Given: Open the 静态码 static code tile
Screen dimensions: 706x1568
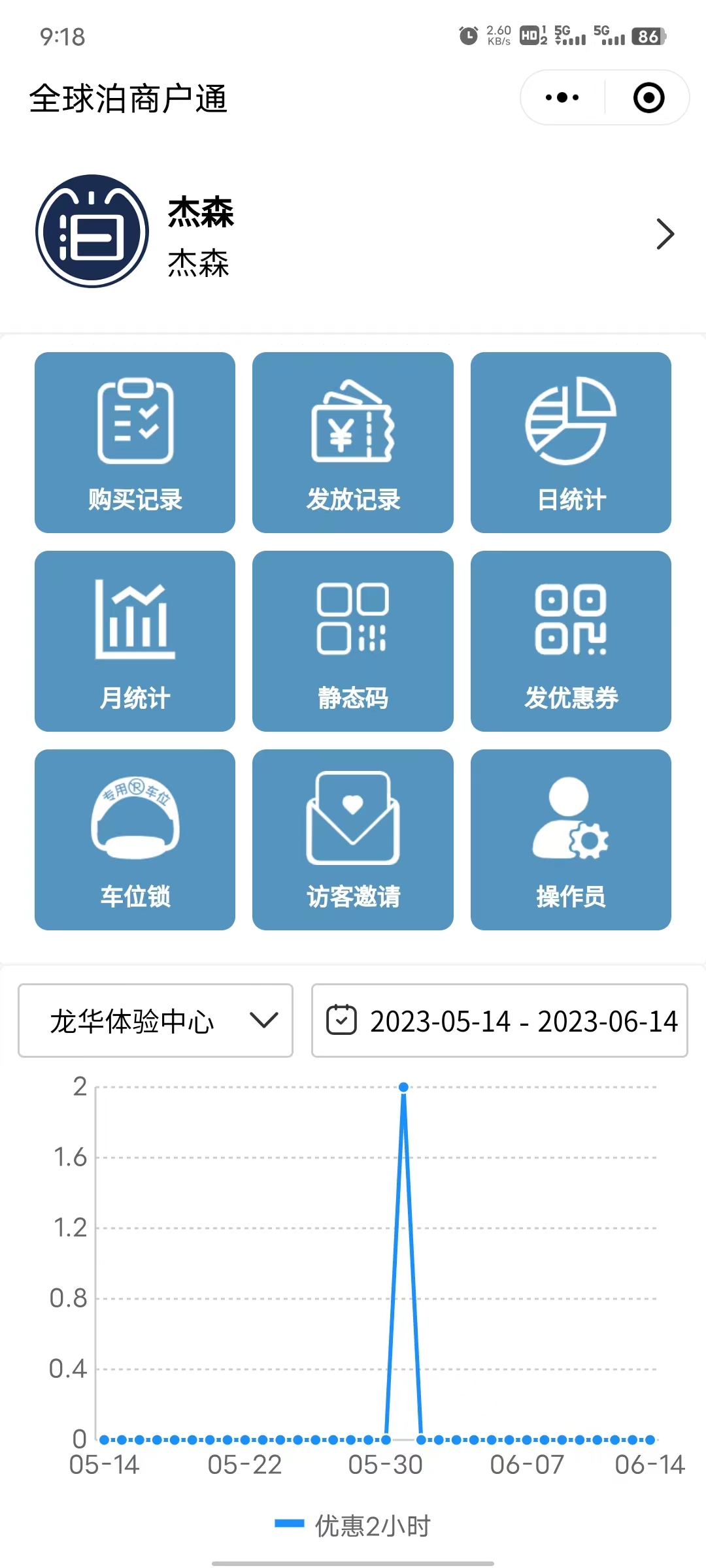Looking at the screenshot, I should (353, 642).
